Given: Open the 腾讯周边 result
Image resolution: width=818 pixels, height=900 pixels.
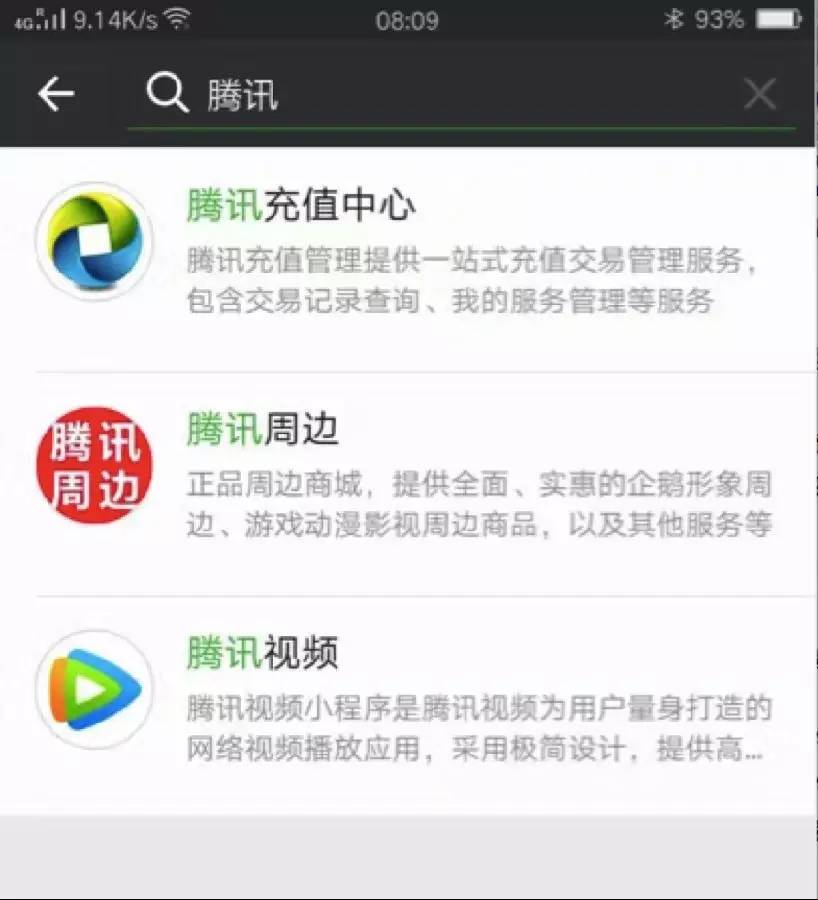Looking at the screenshot, I should 409,484.
